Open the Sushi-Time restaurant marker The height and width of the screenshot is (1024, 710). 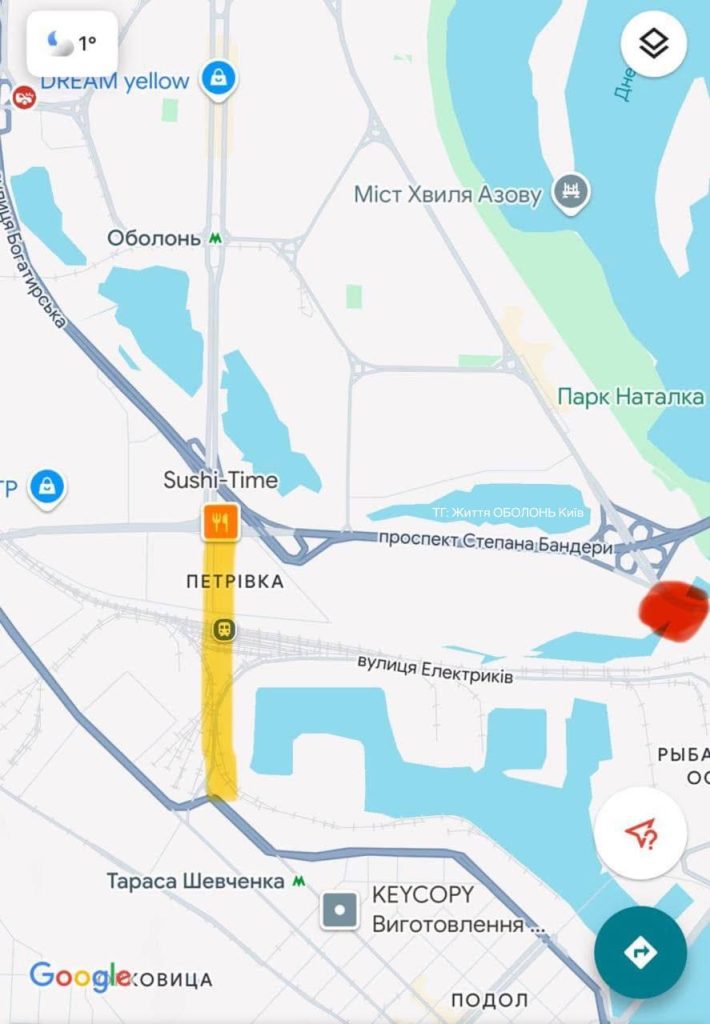pyautogui.click(x=221, y=521)
